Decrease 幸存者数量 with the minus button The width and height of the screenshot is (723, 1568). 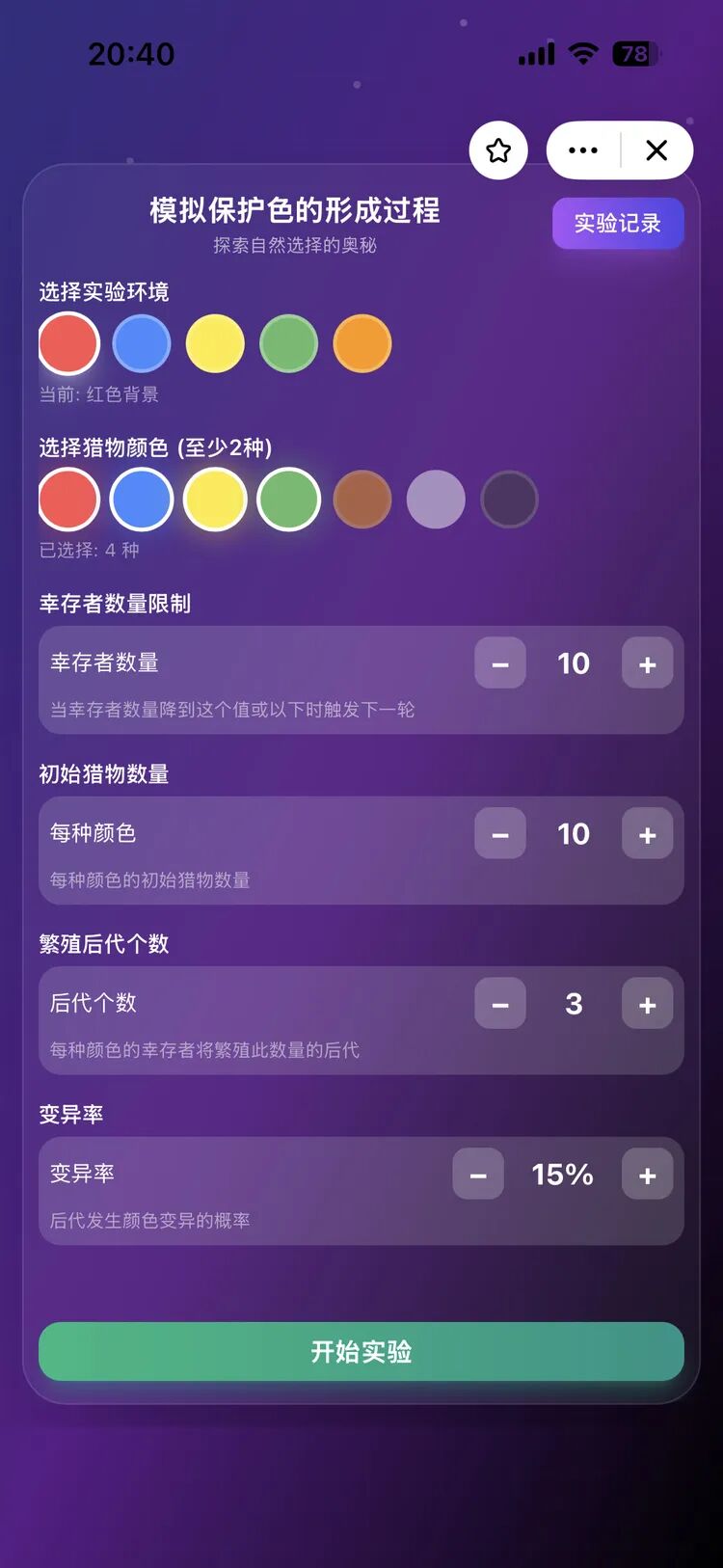click(500, 663)
